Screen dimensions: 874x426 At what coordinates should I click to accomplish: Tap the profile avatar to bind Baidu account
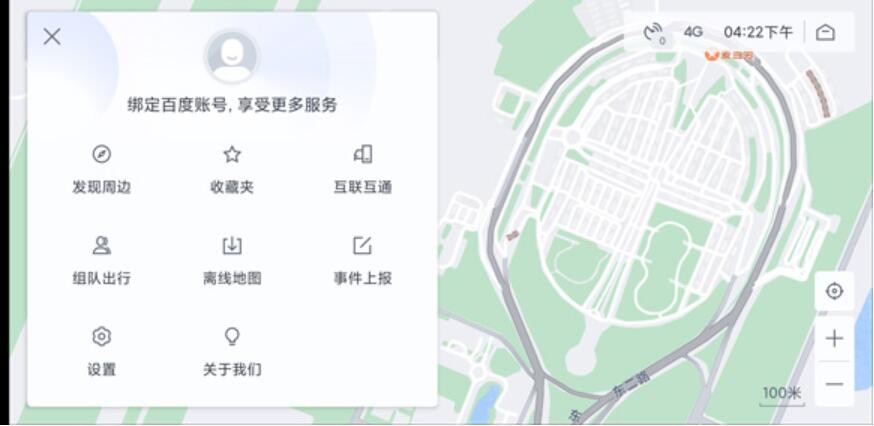231,56
